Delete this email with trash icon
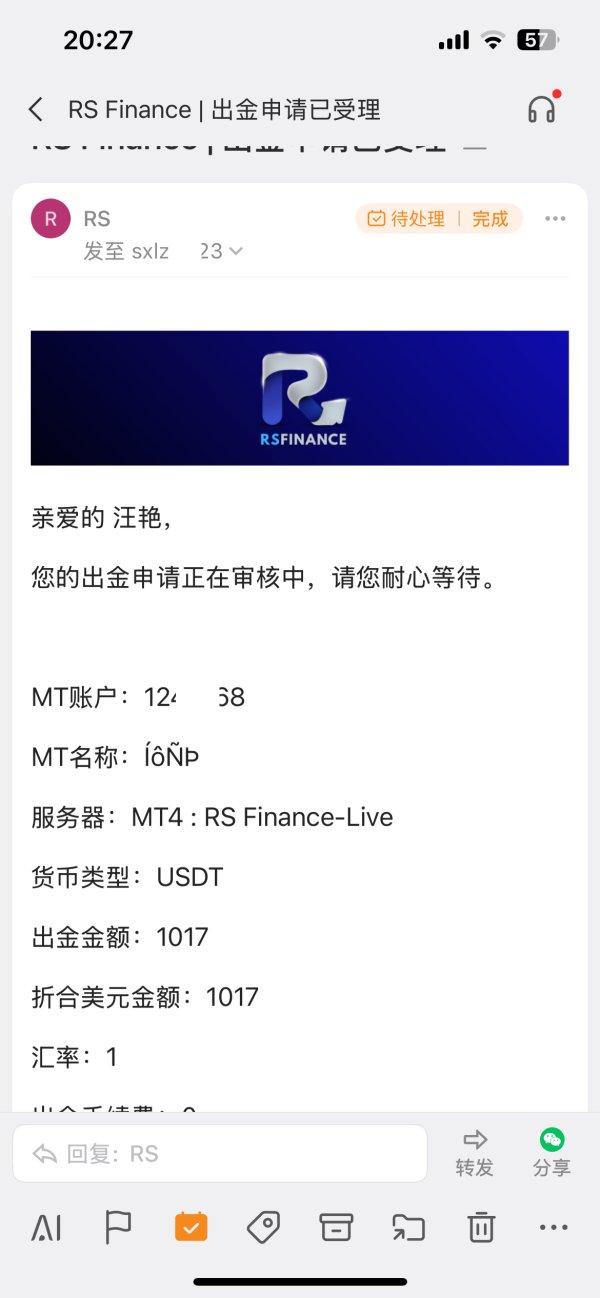 481,1227
